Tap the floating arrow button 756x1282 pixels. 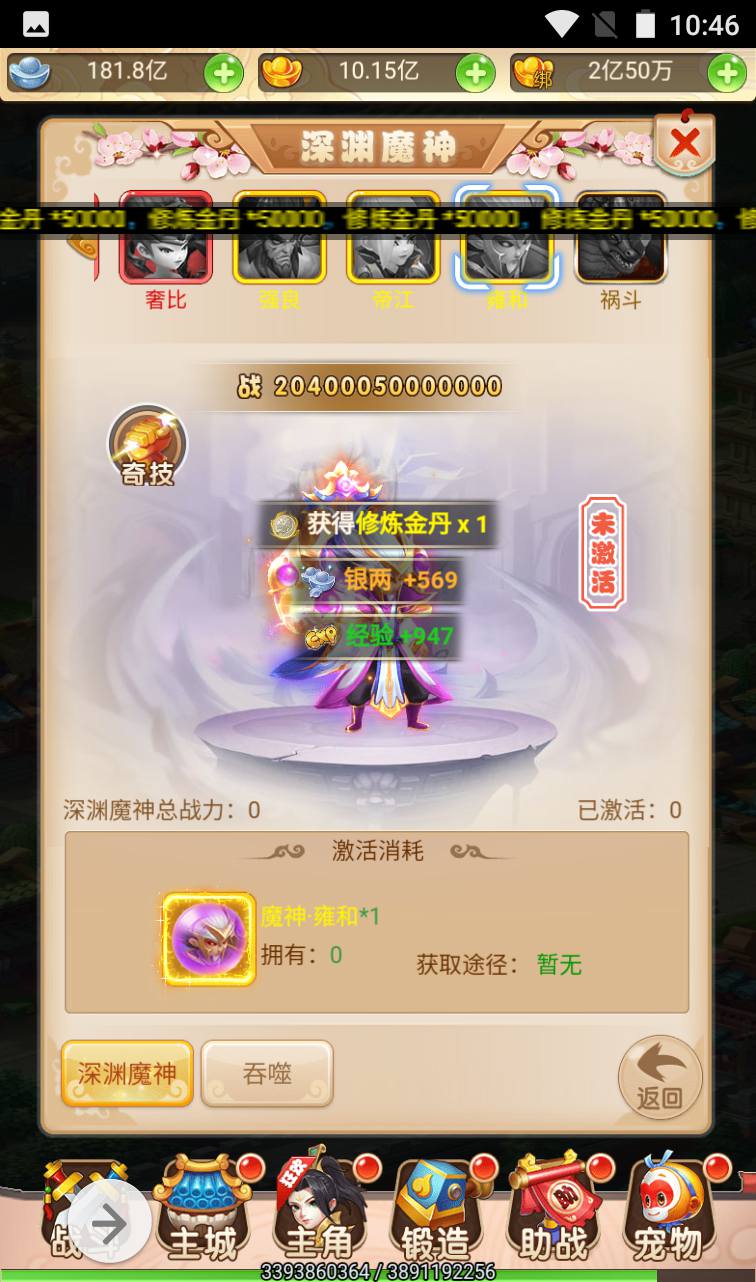109,1223
